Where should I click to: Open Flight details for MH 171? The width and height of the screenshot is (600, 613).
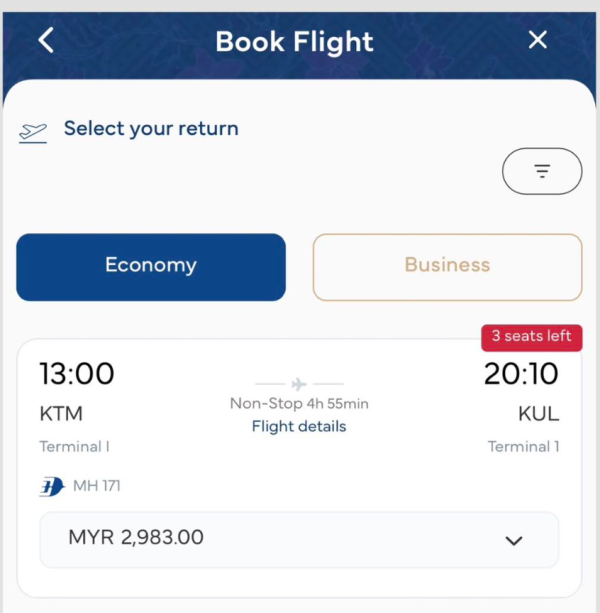point(299,426)
